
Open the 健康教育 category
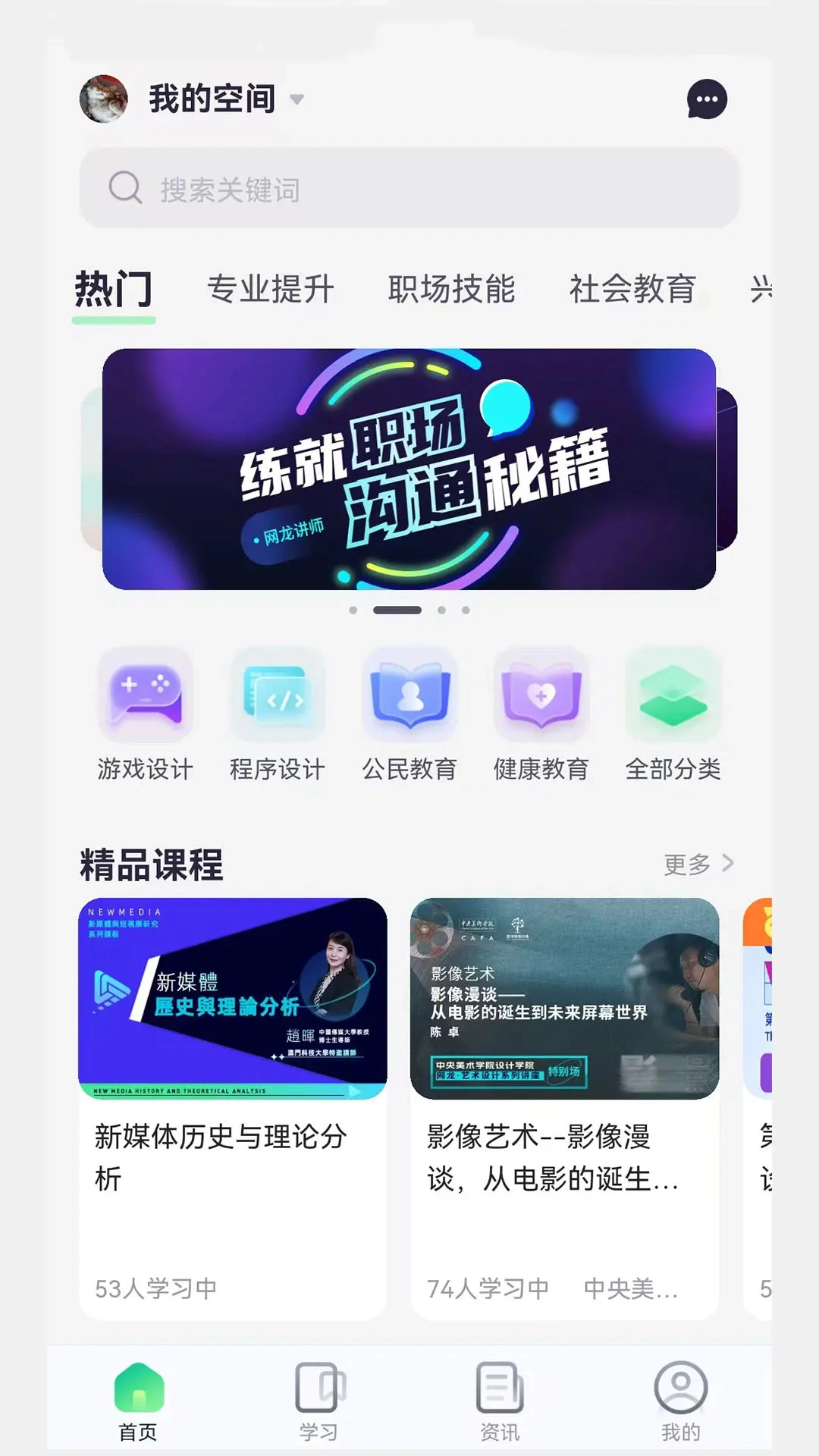pos(541,713)
